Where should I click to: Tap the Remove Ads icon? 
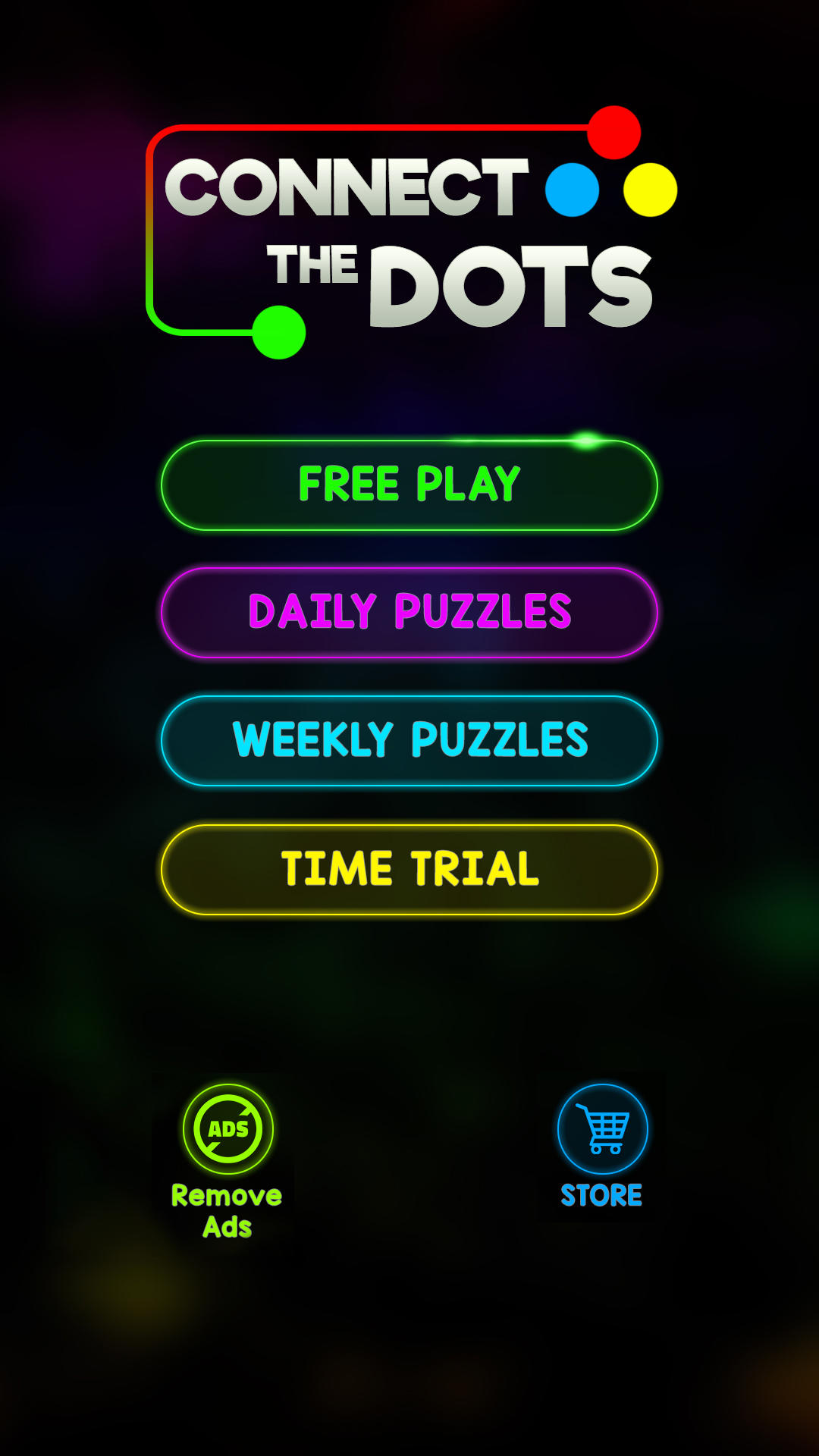227,1129
